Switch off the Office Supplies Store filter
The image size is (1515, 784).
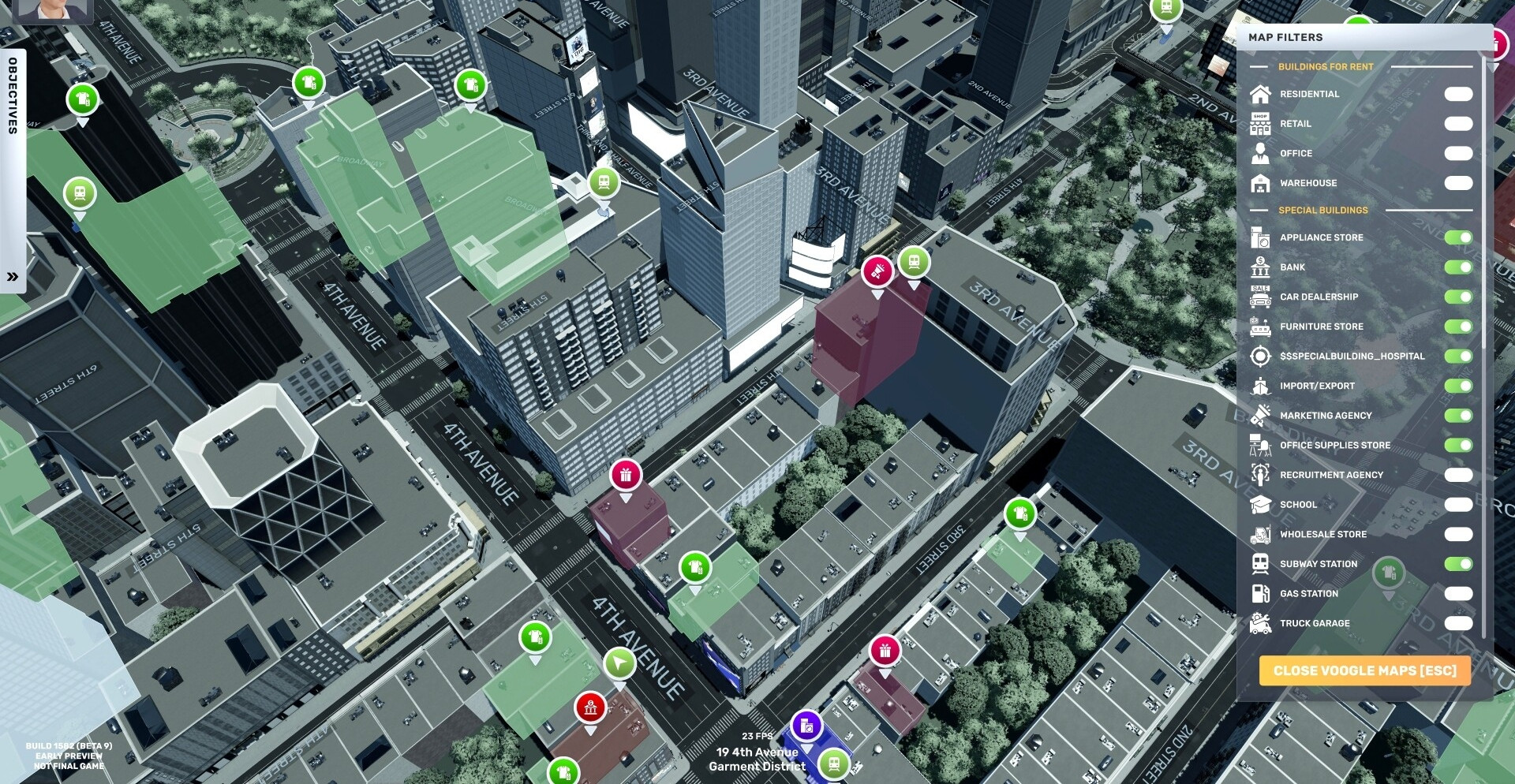pos(1457,445)
